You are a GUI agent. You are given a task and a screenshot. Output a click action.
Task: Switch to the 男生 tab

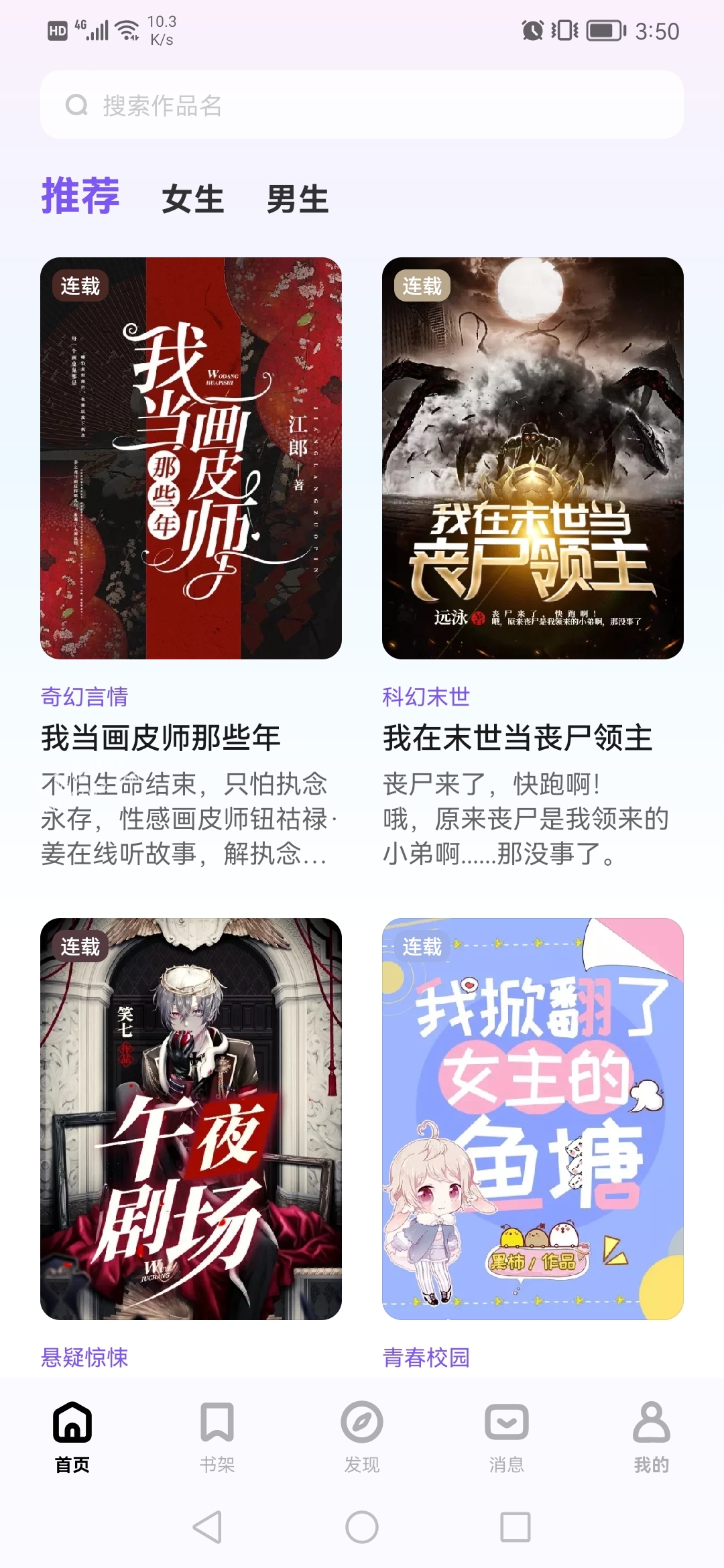(298, 199)
